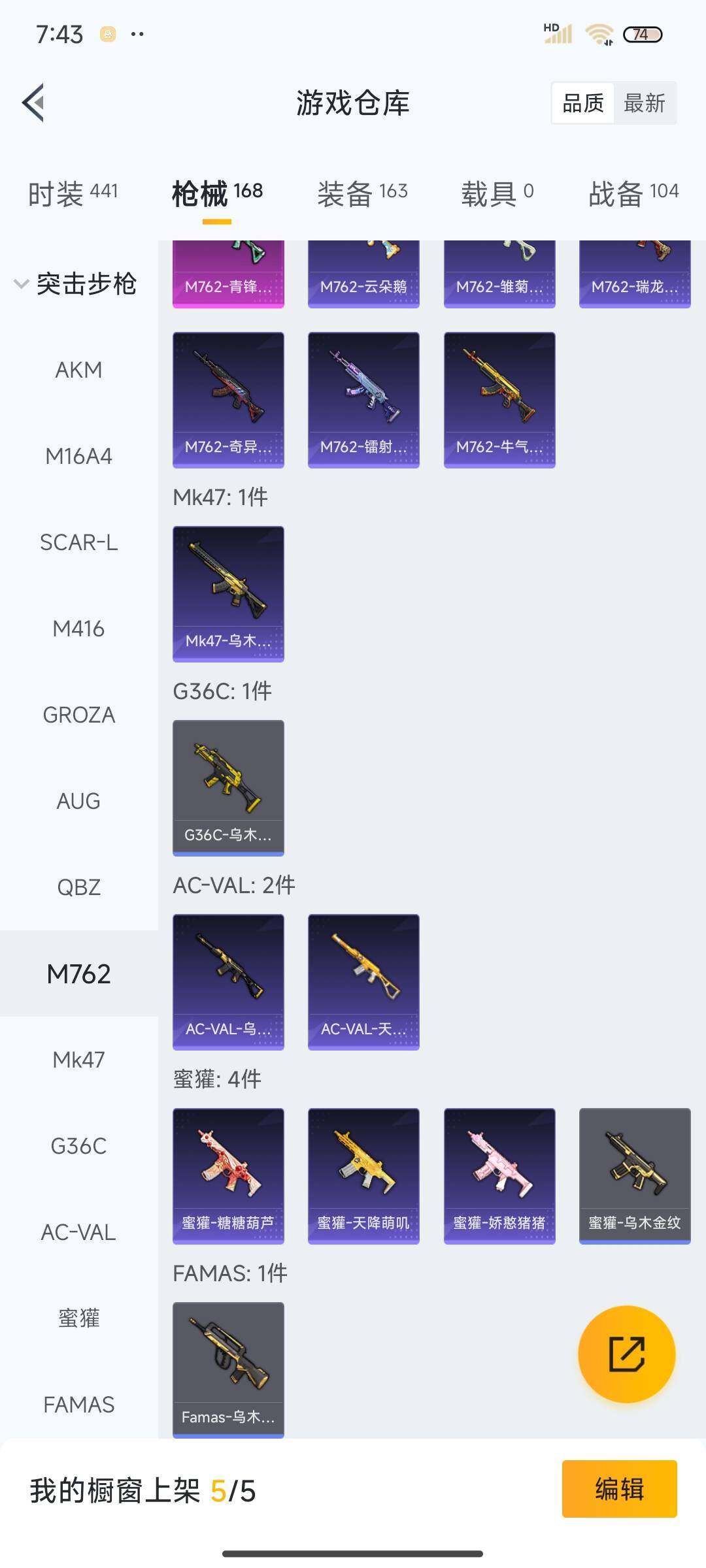
Task: Jump to the M416 section
Action: 78,629
